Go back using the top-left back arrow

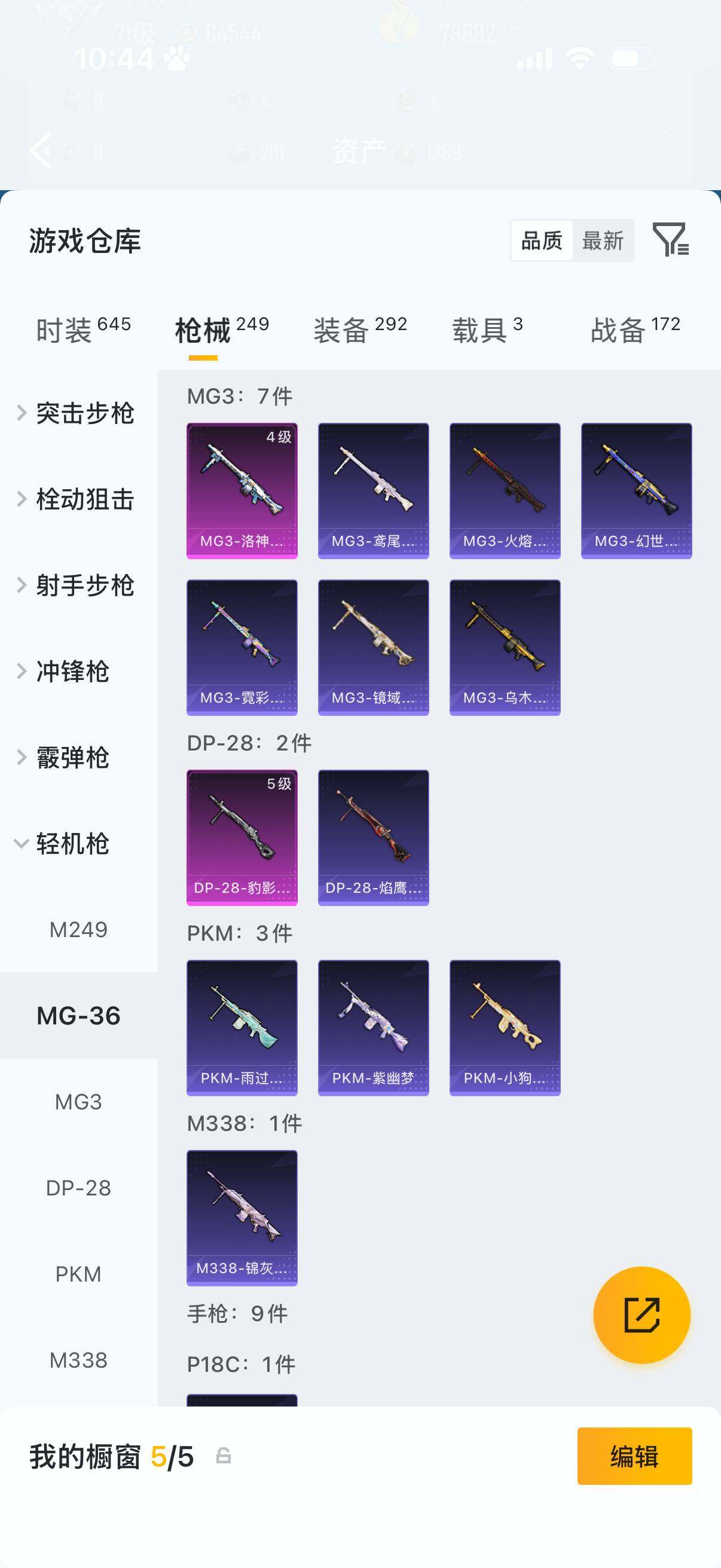[40, 151]
